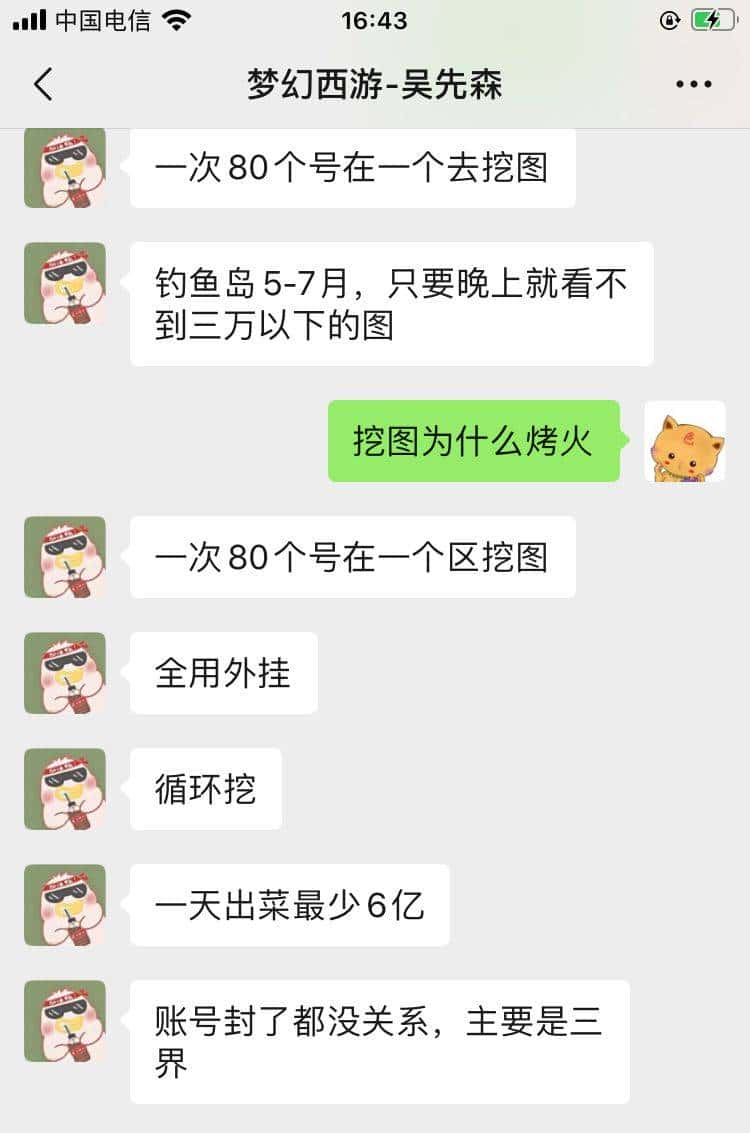Tap your own orange cat avatar
Viewport: 750px width, 1133px height.
tap(685, 440)
